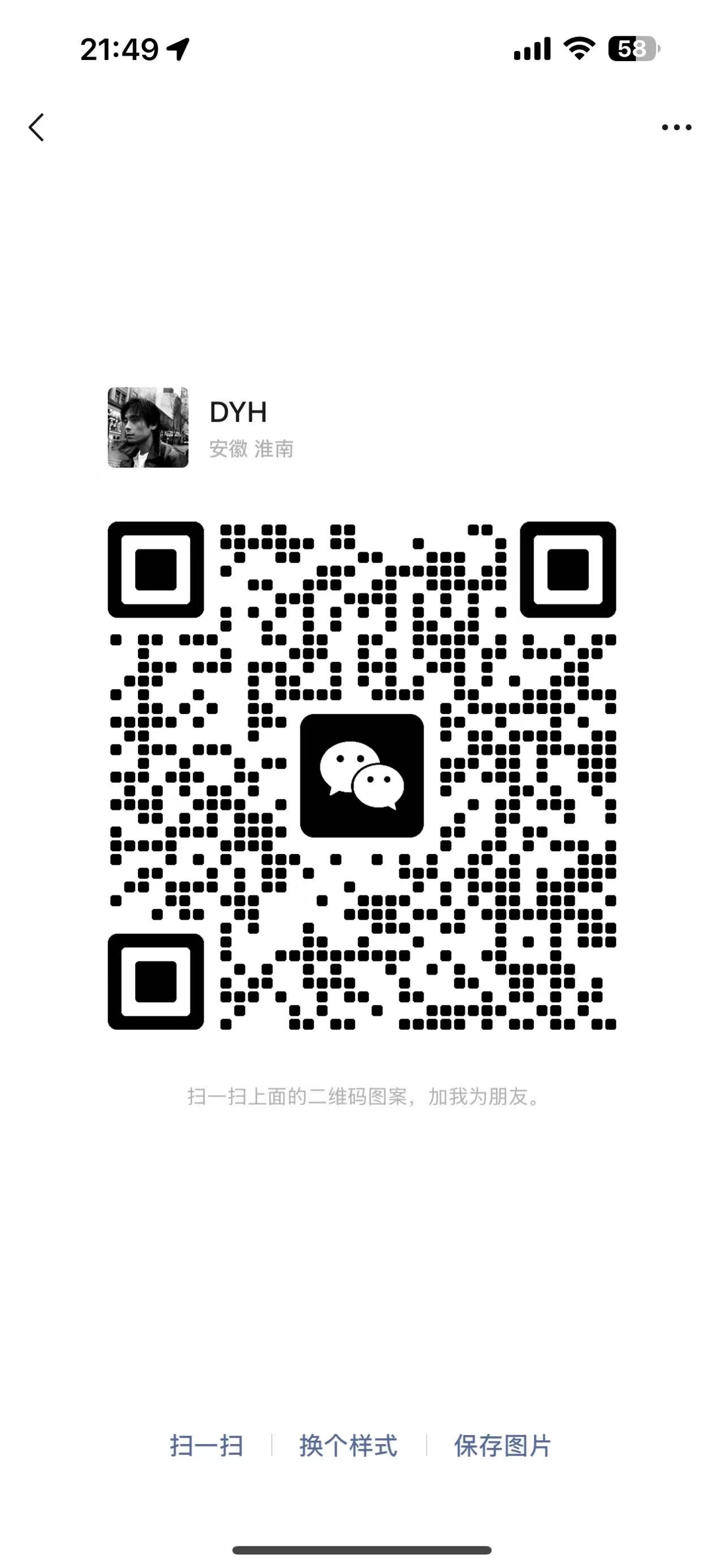Go back using the top-left arrow
This screenshot has width=724, height=1568.
tap(37, 127)
